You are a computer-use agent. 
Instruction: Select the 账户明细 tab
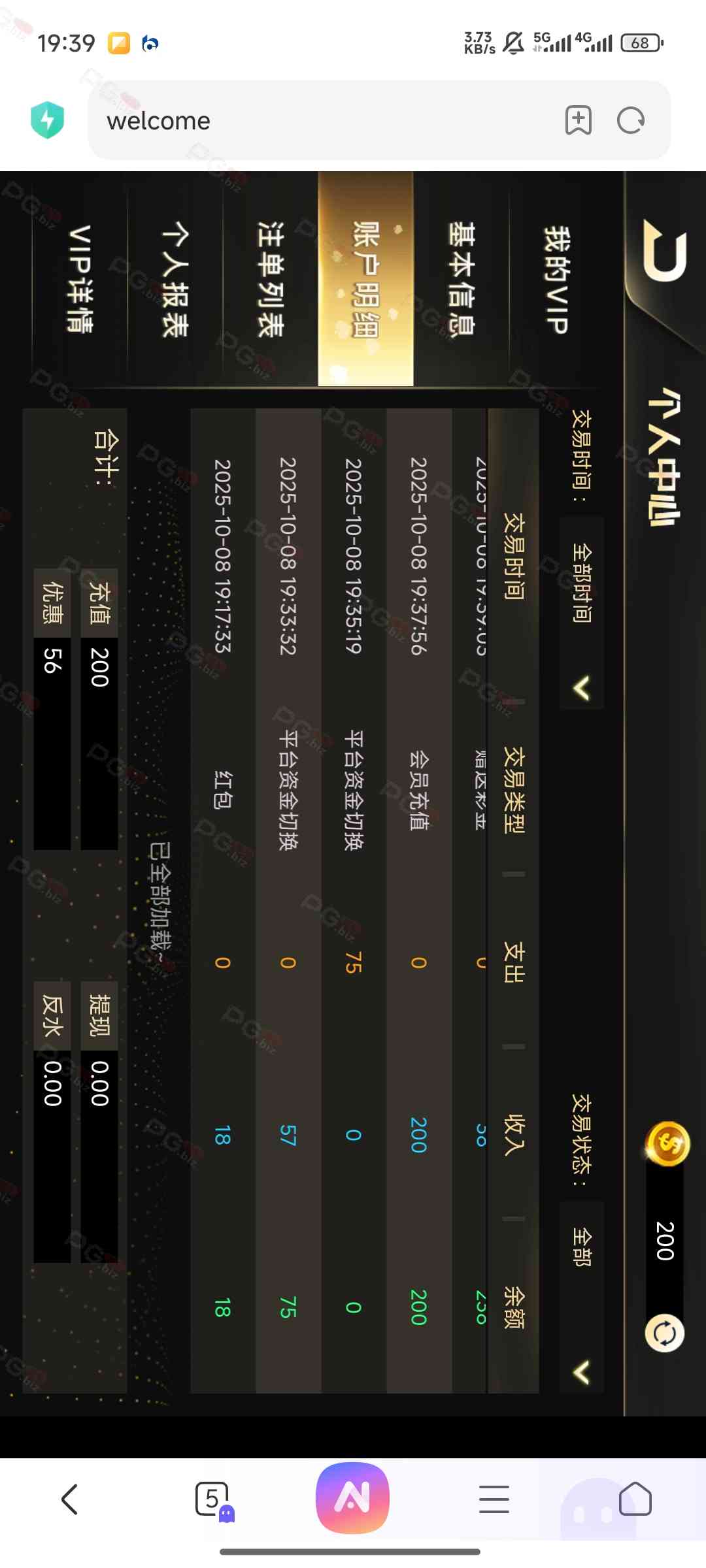coord(365,280)
